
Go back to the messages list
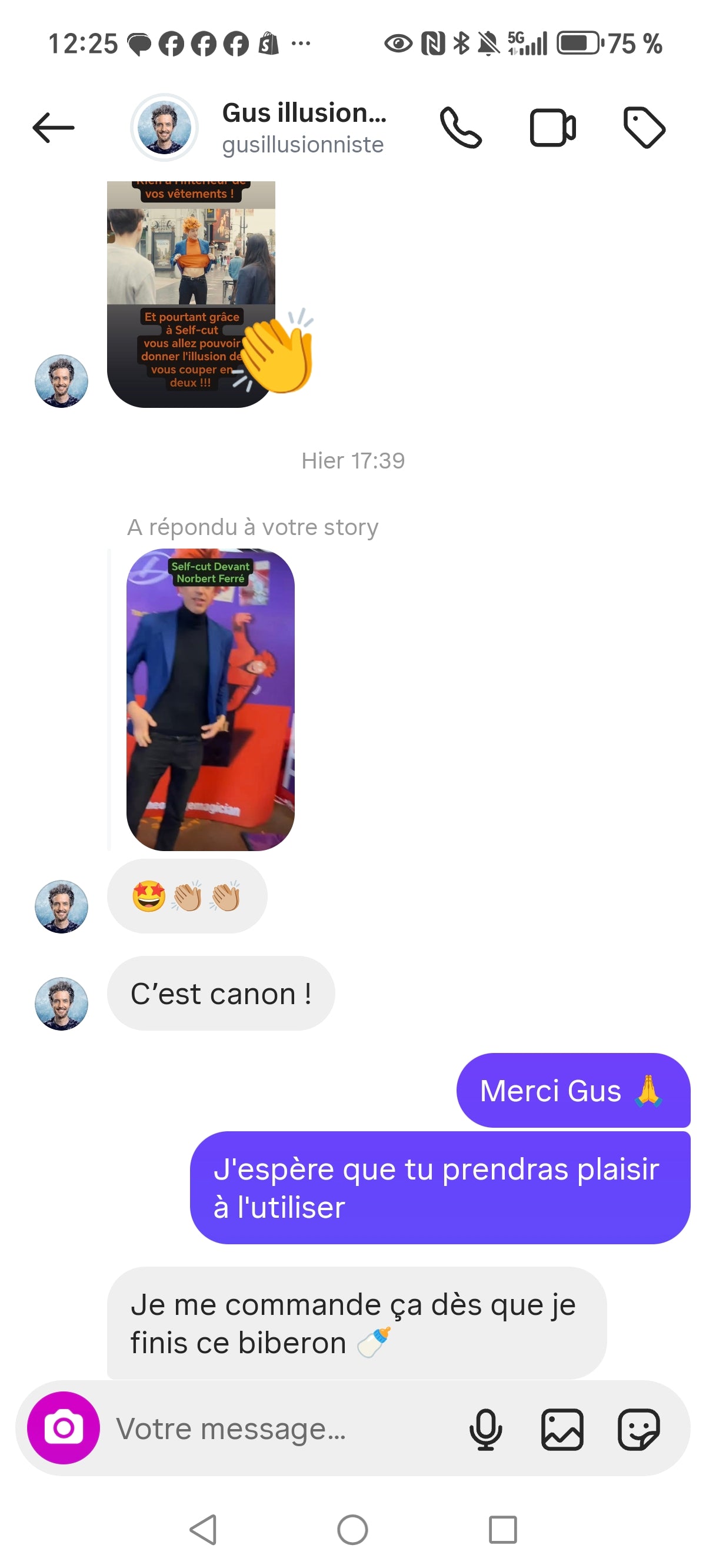click(53, 128)
